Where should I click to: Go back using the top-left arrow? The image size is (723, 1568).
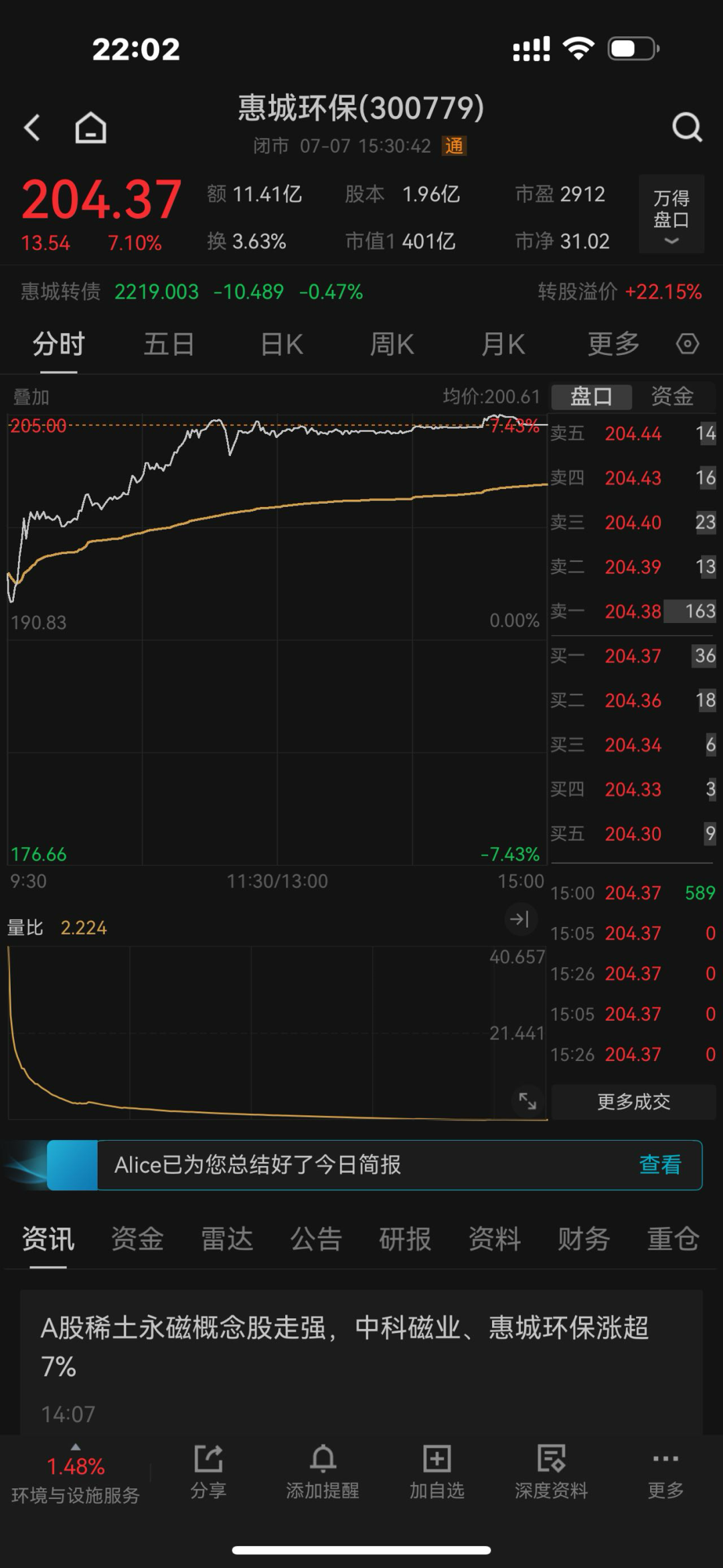pos(32,127)
